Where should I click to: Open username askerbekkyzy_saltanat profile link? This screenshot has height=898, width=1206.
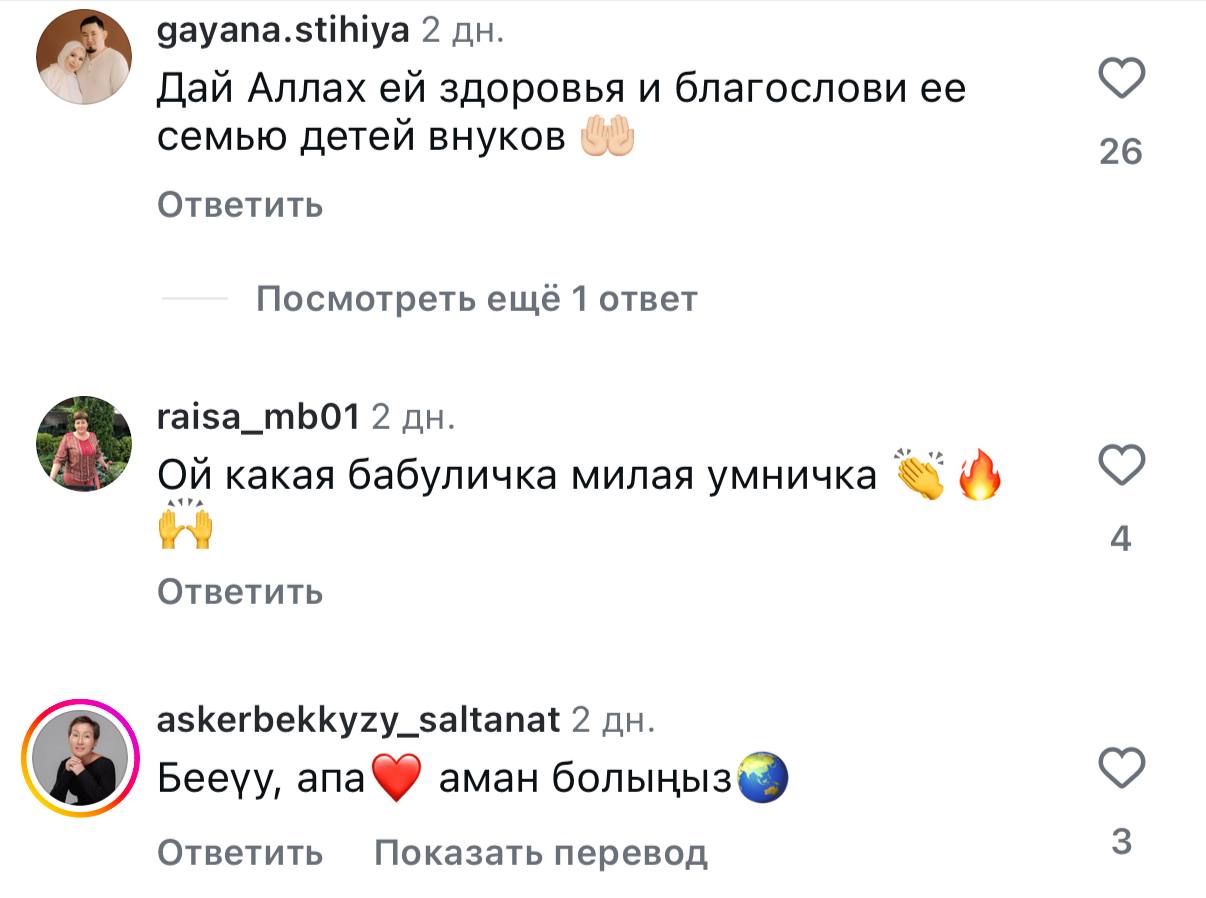point(358,720)
